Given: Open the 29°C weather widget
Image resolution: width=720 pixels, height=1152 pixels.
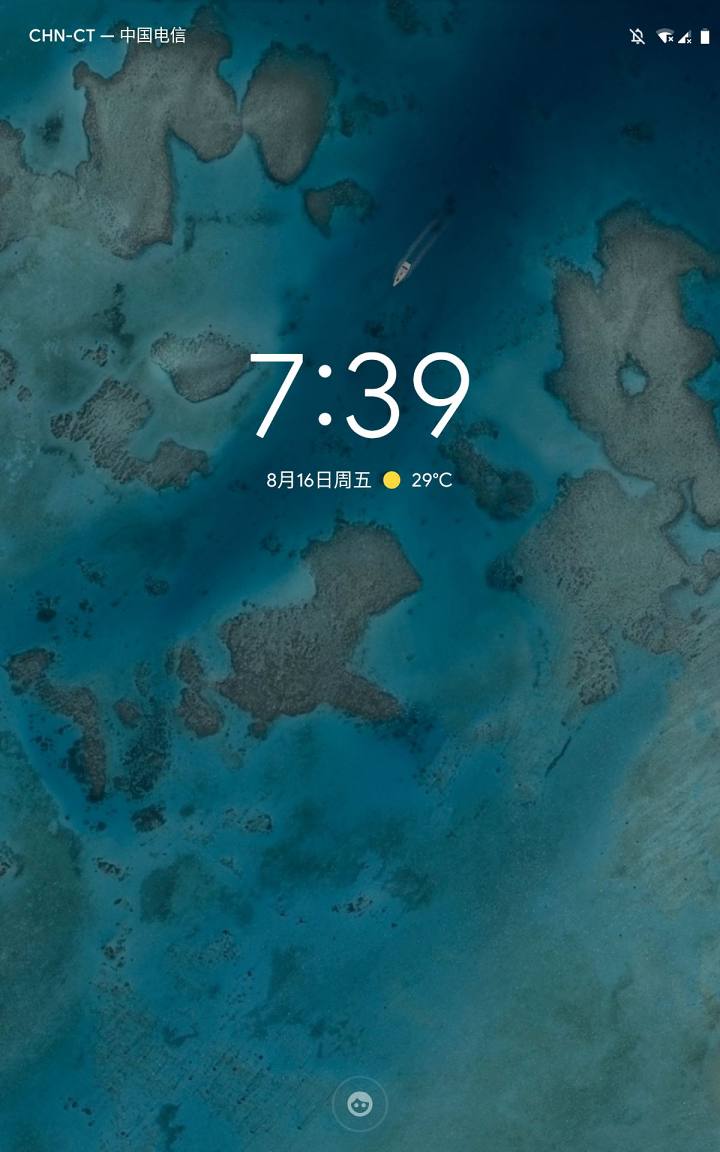Looking at the screenshot, I should tap(418, 481).
